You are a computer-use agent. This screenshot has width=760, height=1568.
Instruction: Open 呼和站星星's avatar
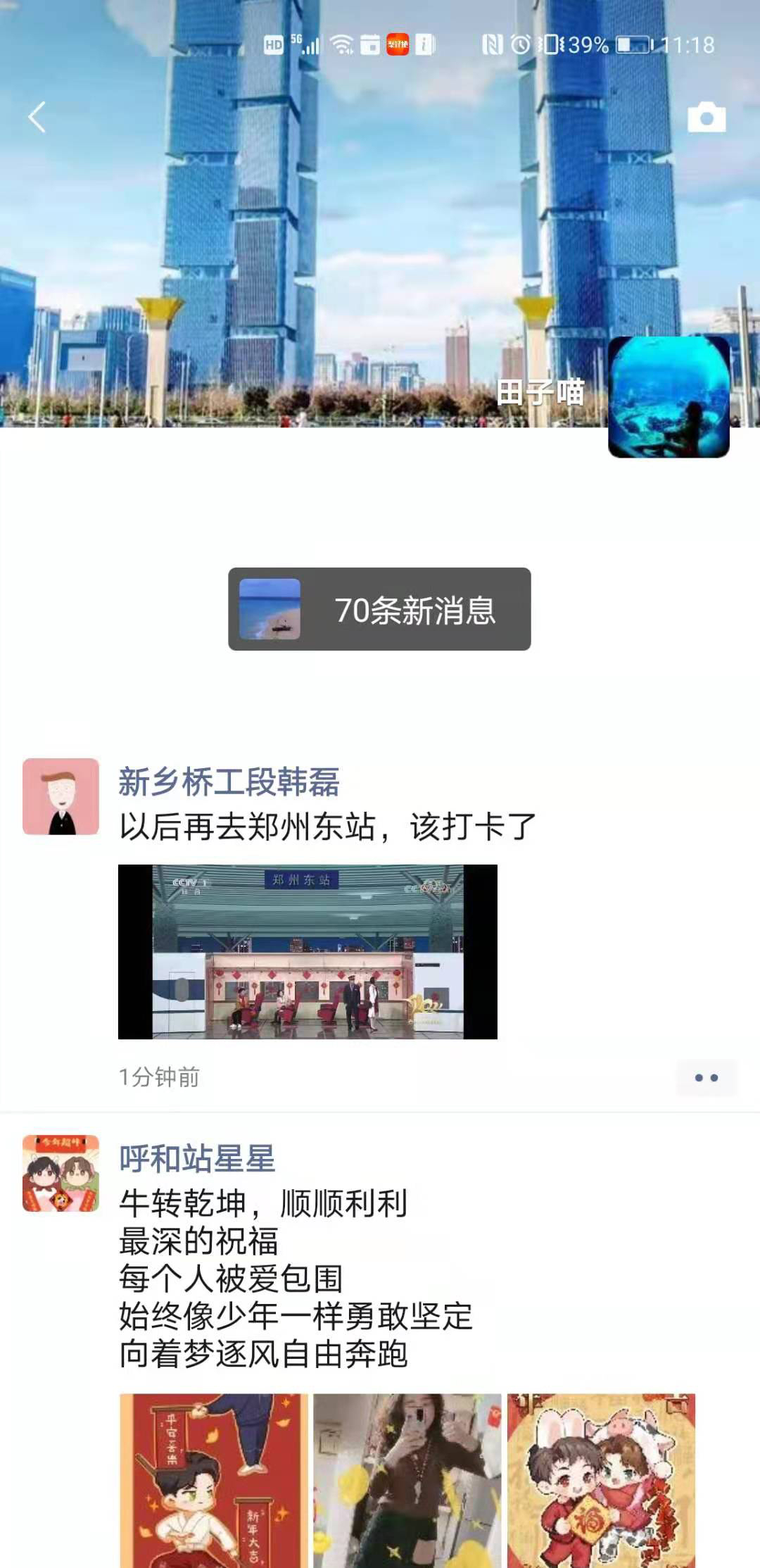point(61,1173)
